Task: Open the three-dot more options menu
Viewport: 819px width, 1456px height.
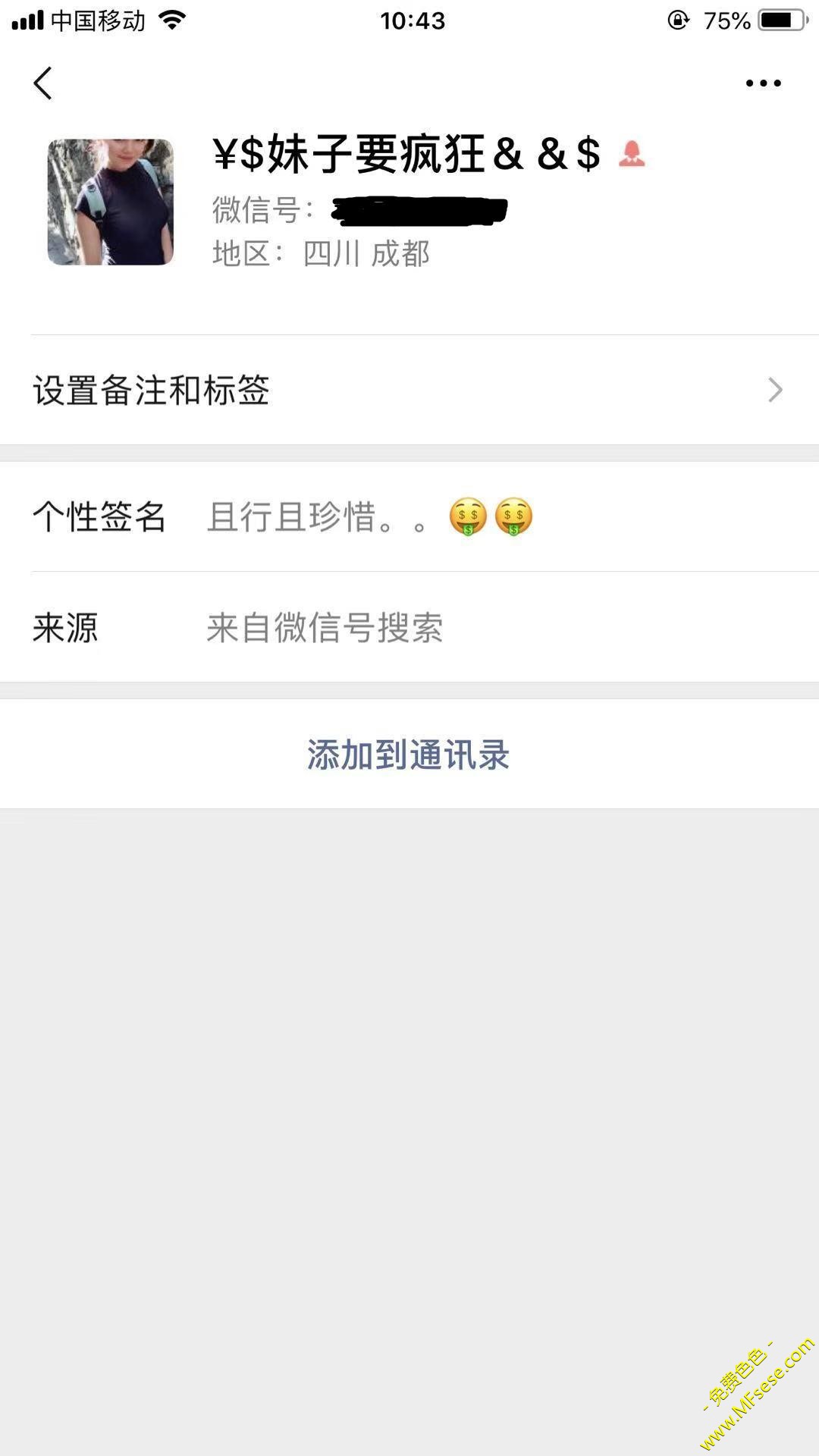Action: click(x=763, y=83)
